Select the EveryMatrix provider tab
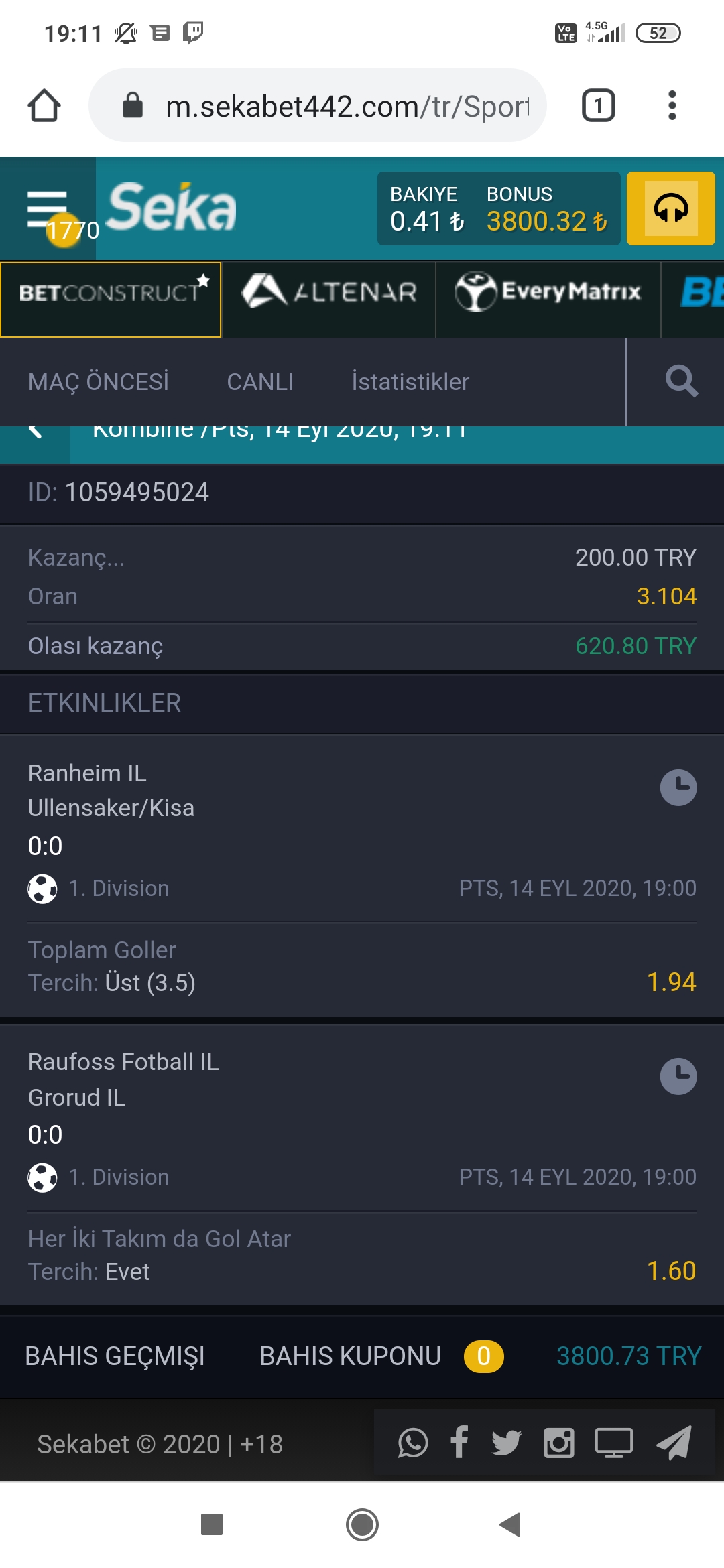 click(x=548, y=292)
